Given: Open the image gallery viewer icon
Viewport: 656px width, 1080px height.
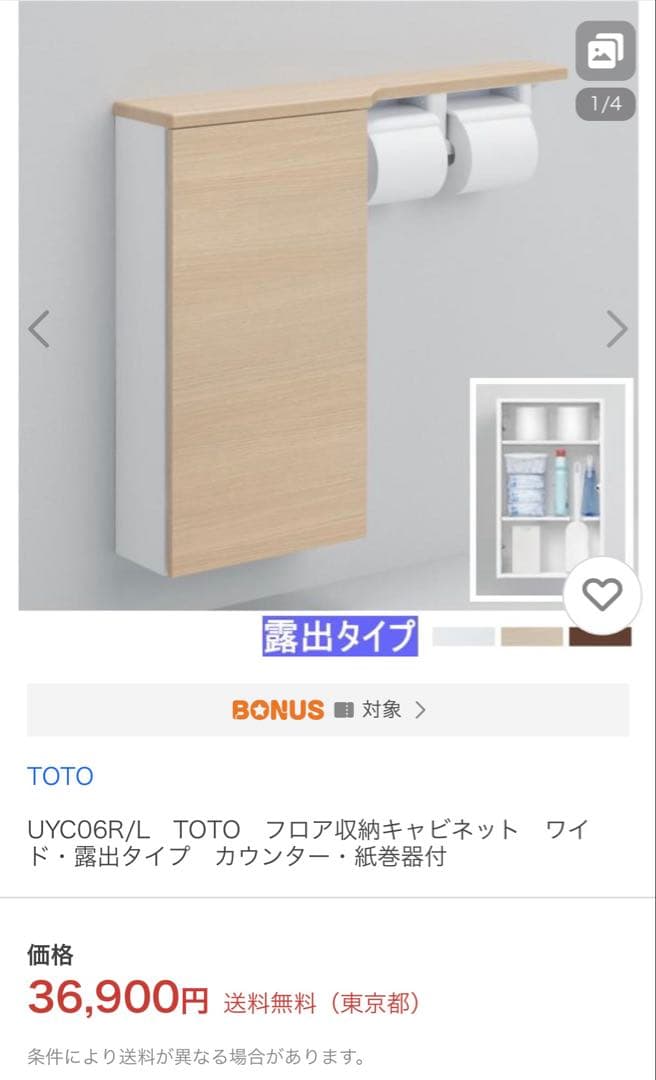Looking at the screenshot, I should pyautogui.click(x=605, y=52).
